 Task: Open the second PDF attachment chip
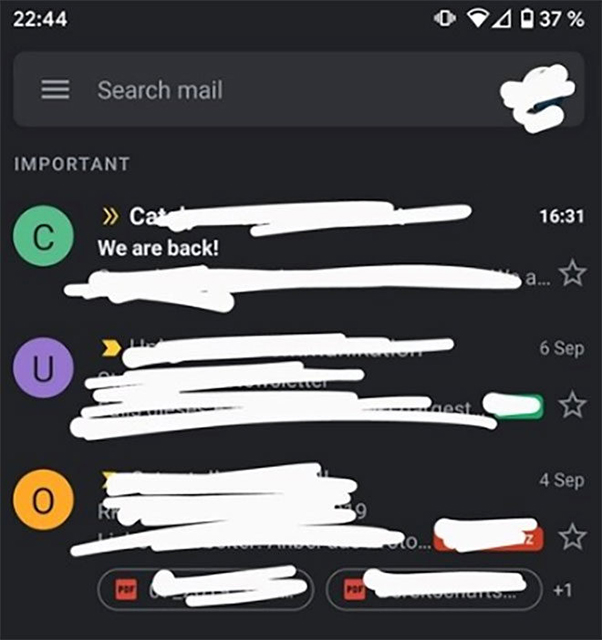tap(433, 589)
